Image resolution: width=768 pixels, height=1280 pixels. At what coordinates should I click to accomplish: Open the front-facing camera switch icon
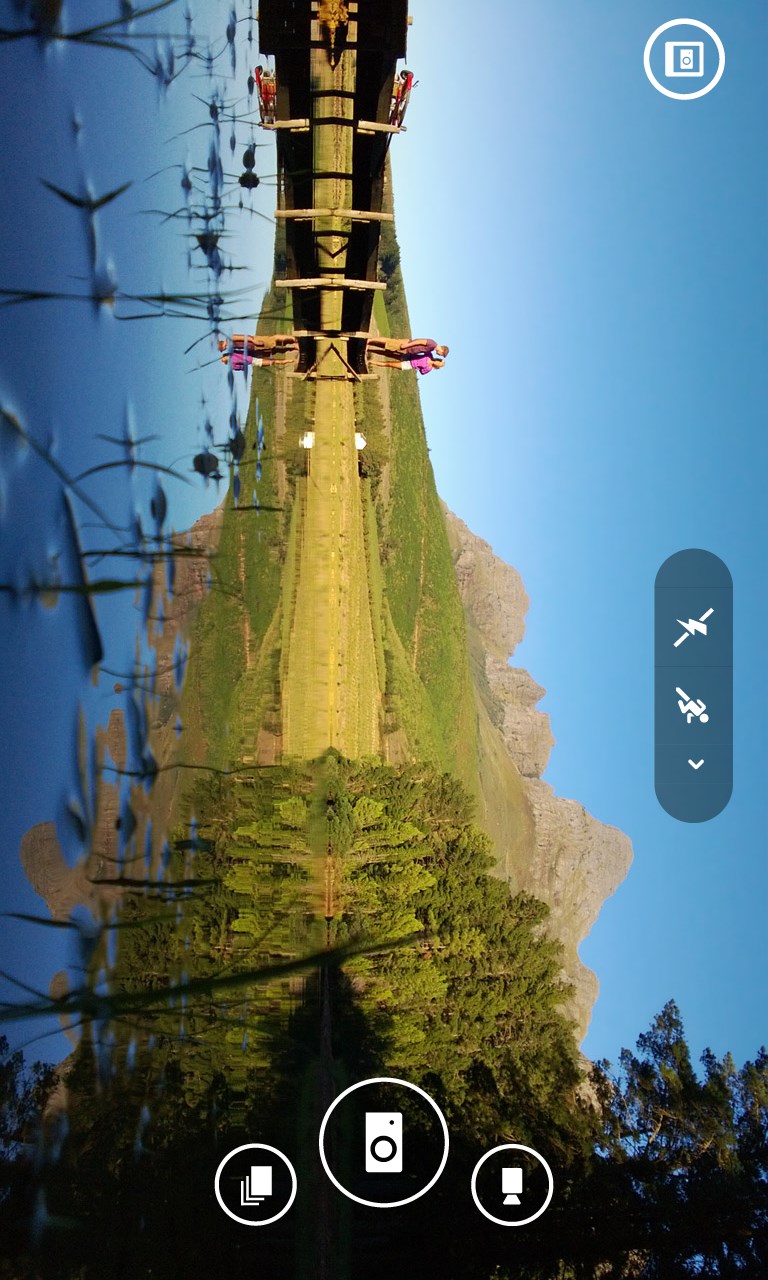tap(684, 59)
